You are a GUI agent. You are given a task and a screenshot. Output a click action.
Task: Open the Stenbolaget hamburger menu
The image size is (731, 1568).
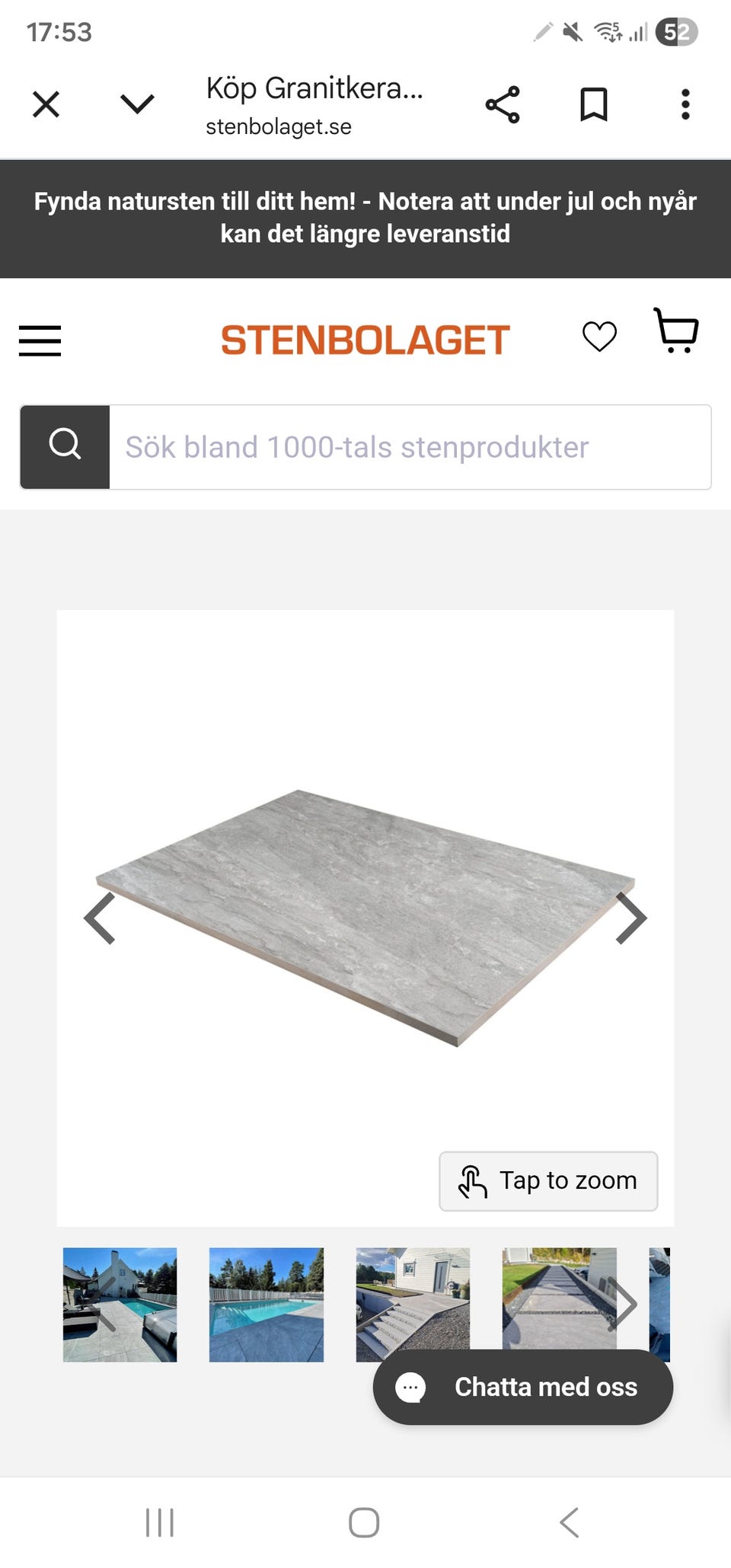pyautogui.click(x=40, y=341)
